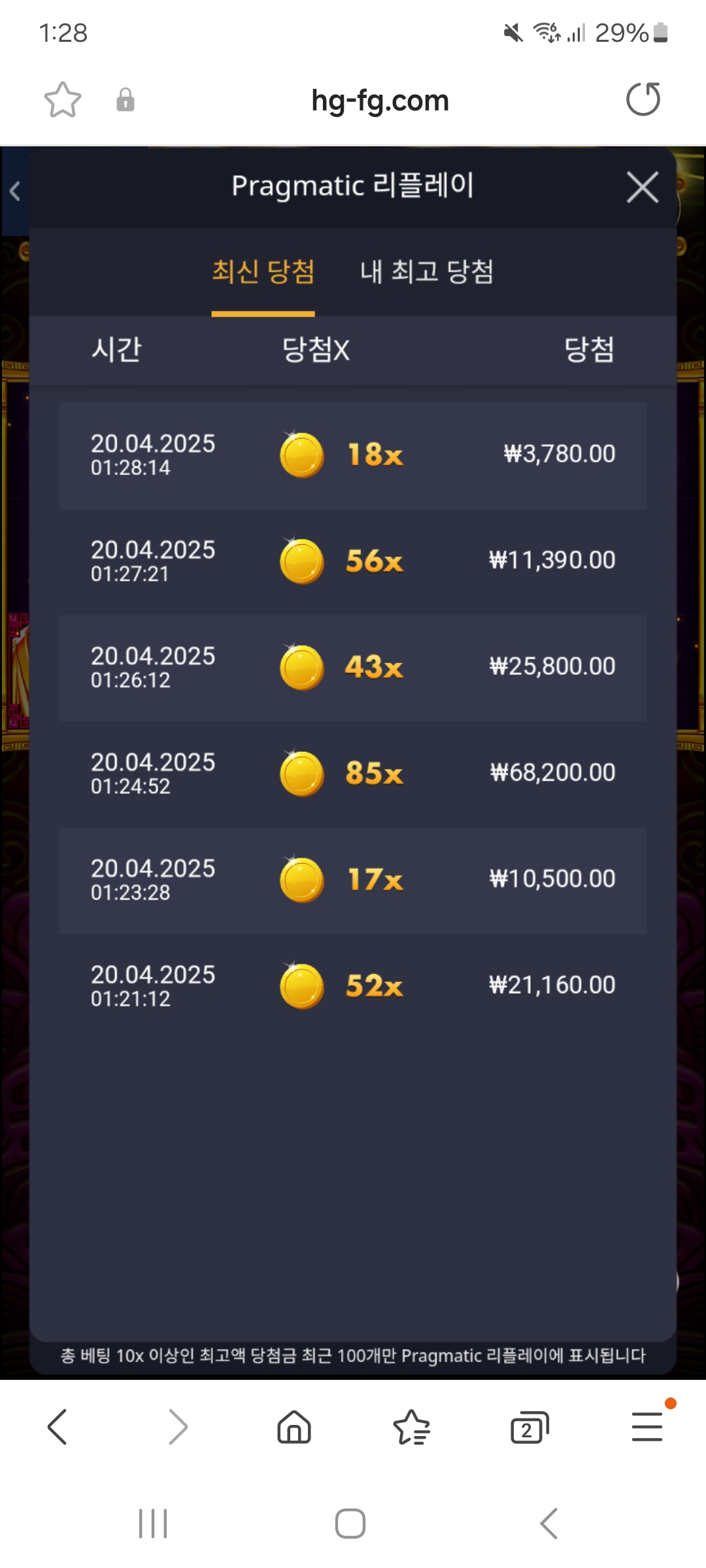The width and height of the screenshot is (706, 1568).
Task: Tap the system recent apps button
Action: [x=153, y=1524]
